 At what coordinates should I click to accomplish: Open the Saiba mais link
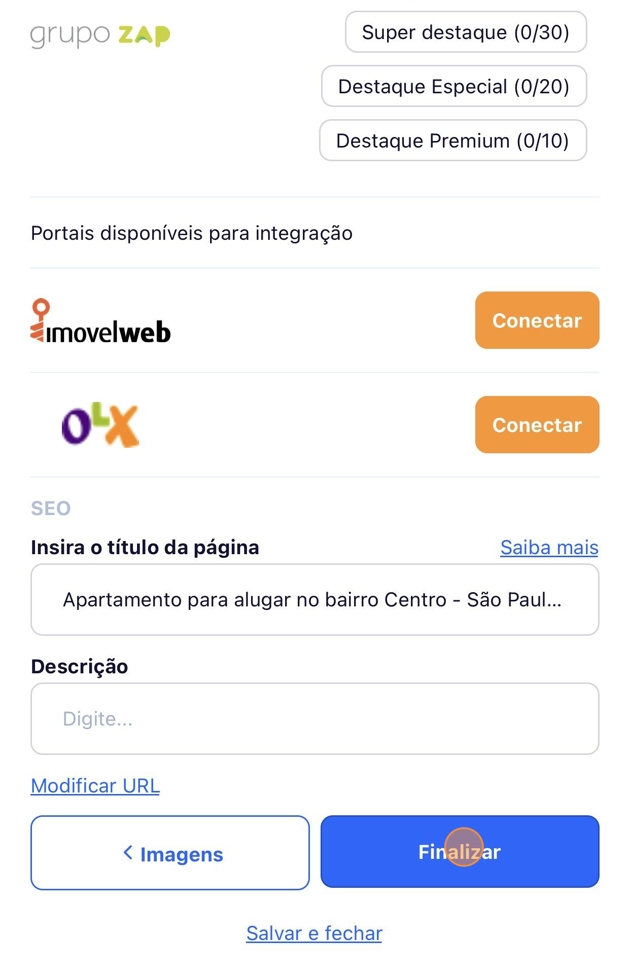(x=549, y=548)
